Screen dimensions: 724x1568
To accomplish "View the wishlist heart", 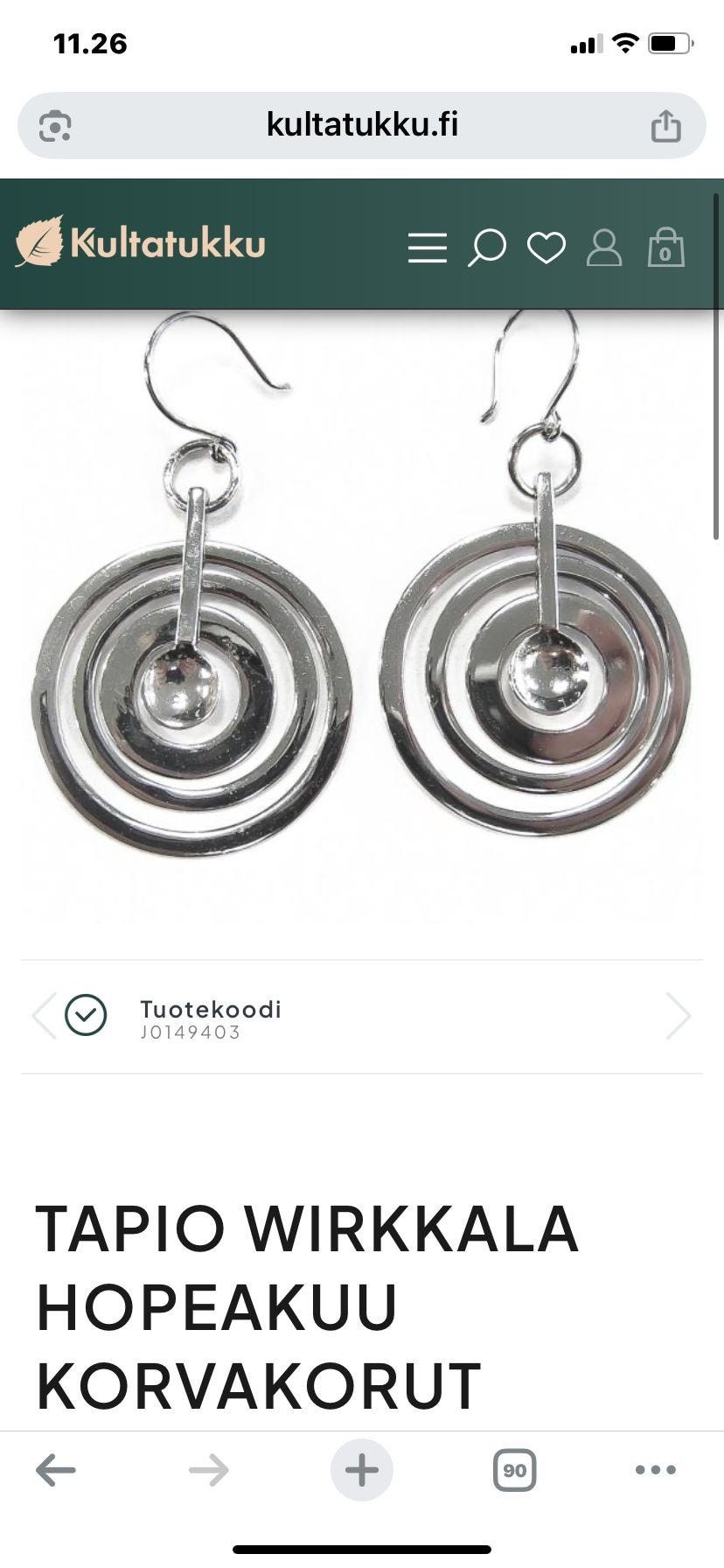I will pos(546,248).
